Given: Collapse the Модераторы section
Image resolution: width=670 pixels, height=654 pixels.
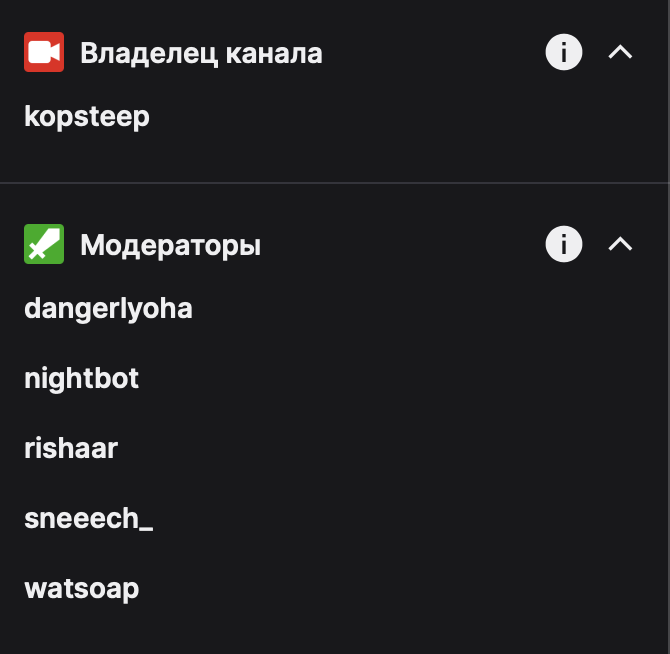Looking at the screenshot, I should [x=620, y=244].
